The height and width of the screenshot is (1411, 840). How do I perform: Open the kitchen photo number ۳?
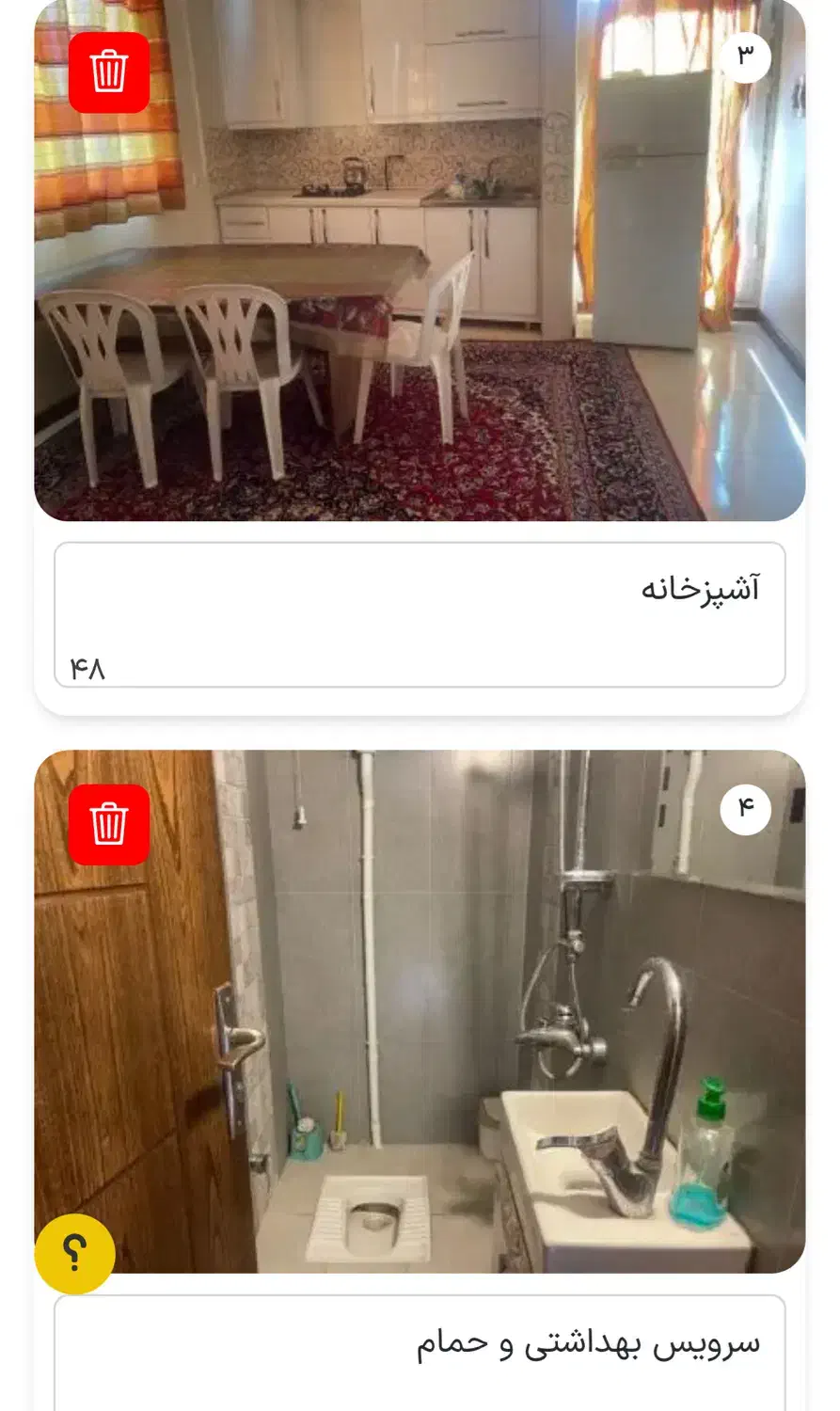pyautogui.click(x=420, y=282)
